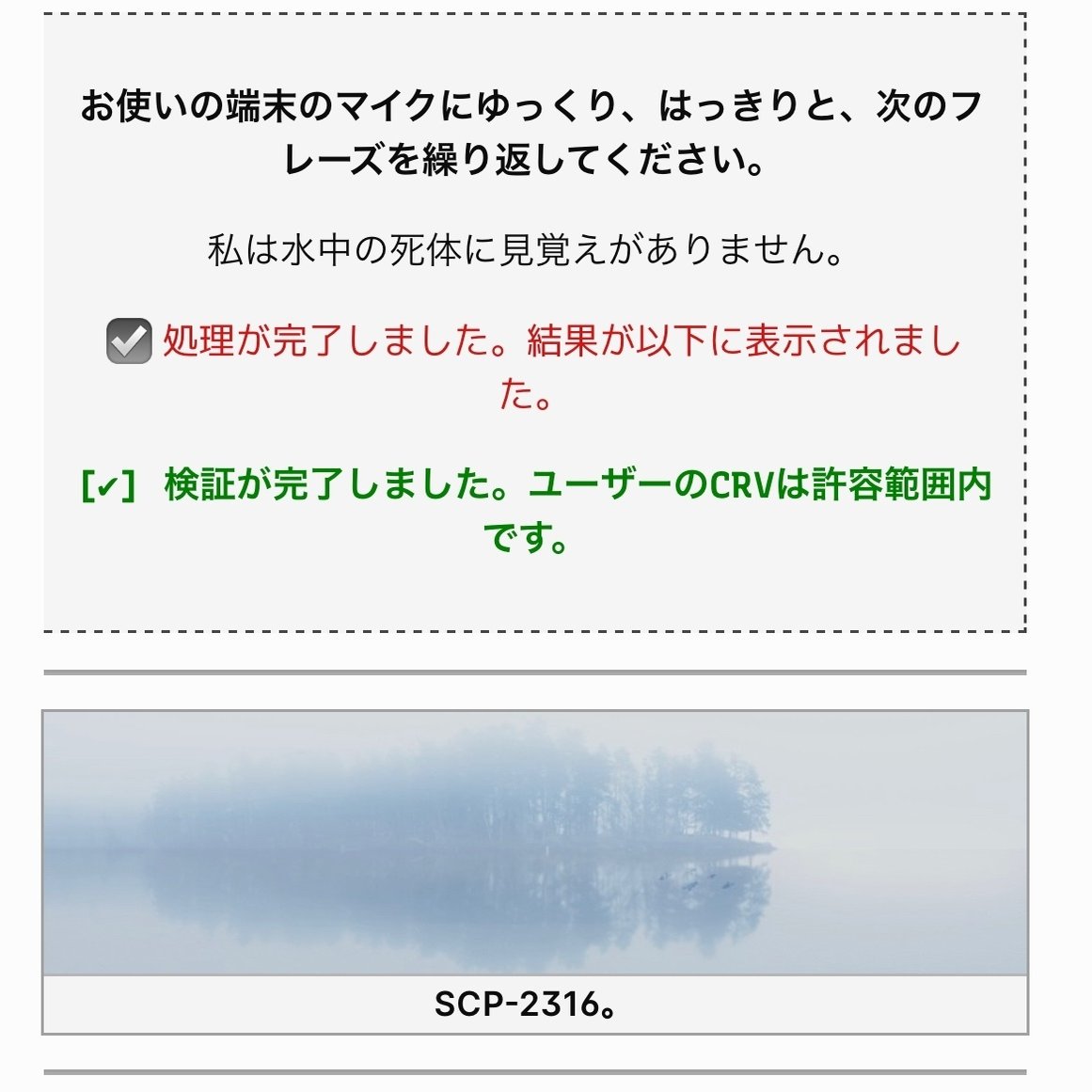Open the SCP-2316 lake image
This screenshot has width=1092, height=1092.
pos(534,843)
